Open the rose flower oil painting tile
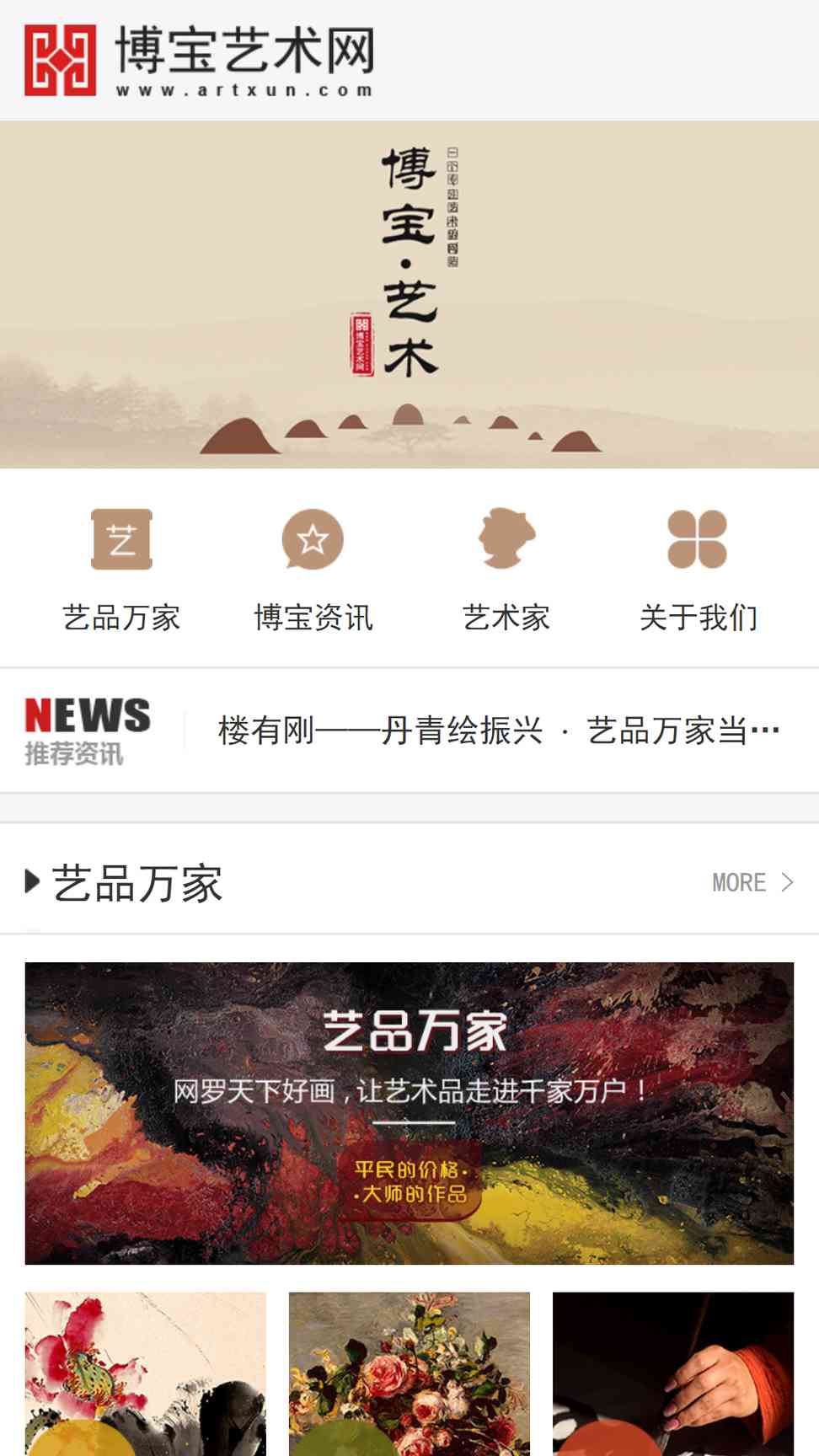Image resolution: width=819 pixels, height=1456 pixels. [409, 1373]
